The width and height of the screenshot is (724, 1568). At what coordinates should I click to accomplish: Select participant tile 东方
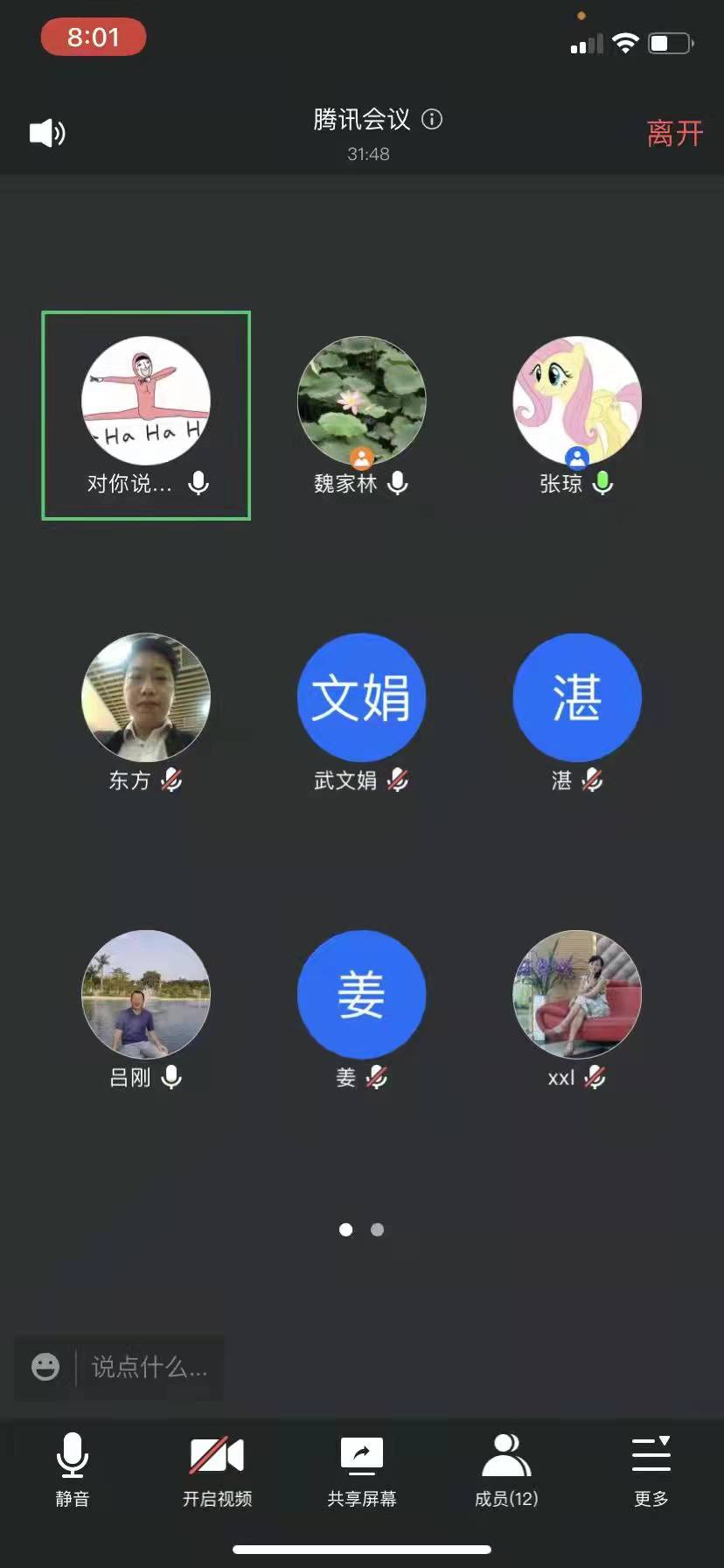point(146,698)
